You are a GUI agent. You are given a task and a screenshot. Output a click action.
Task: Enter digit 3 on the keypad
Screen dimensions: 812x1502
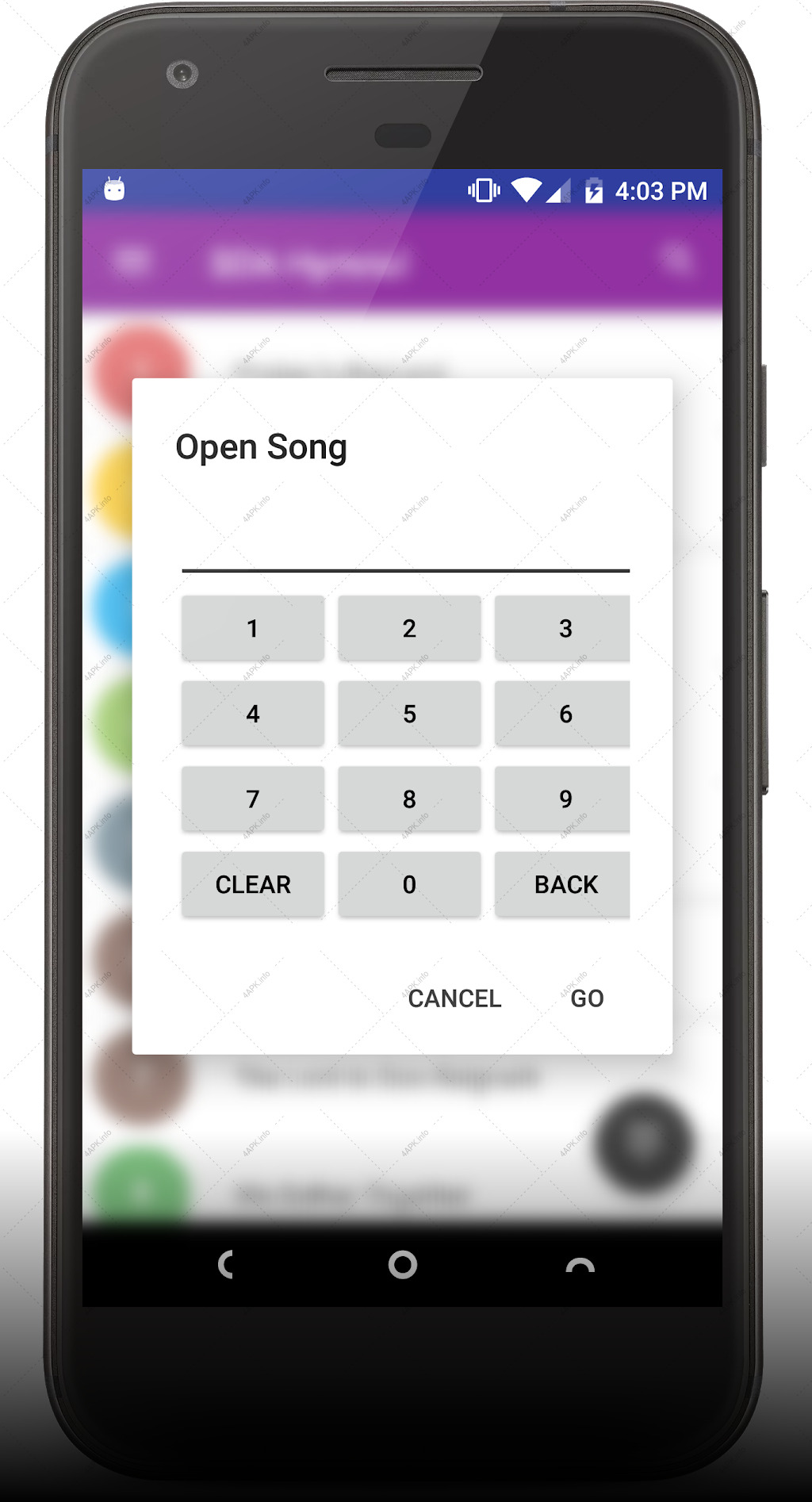click(563, 628)
